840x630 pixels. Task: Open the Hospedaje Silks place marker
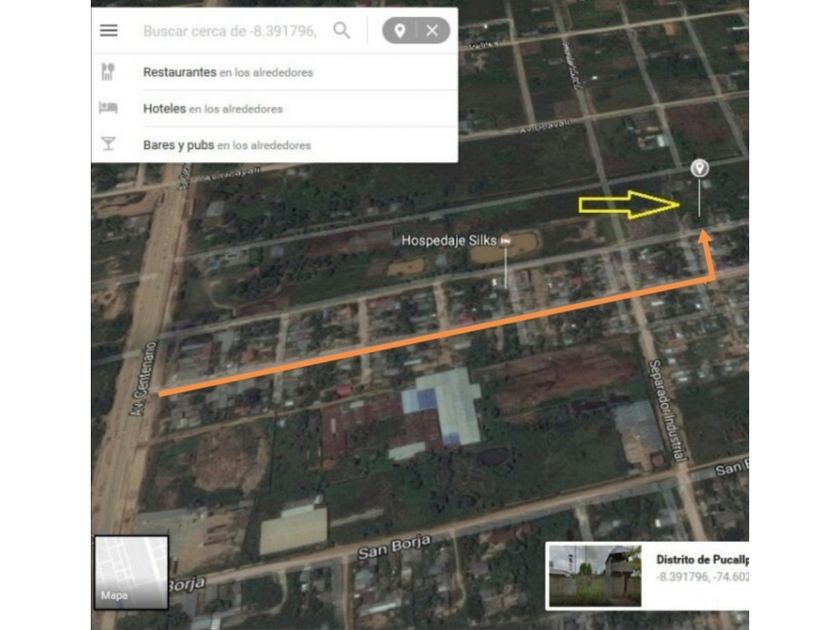505,241
